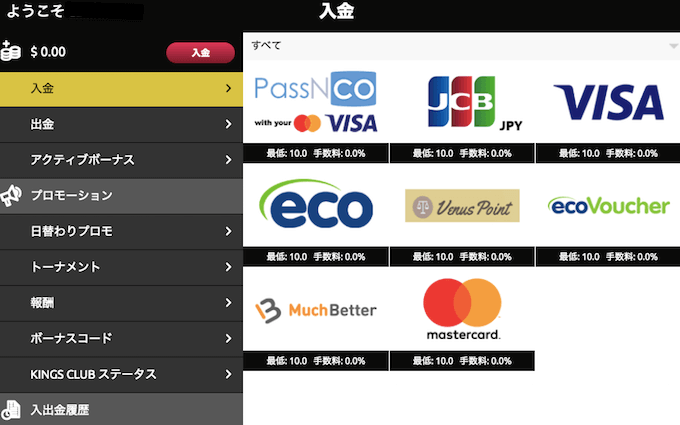Open 日替わりプロモ row
This screenshot has height=425, width=680.
pyautogui.click(x=120, y=231)
